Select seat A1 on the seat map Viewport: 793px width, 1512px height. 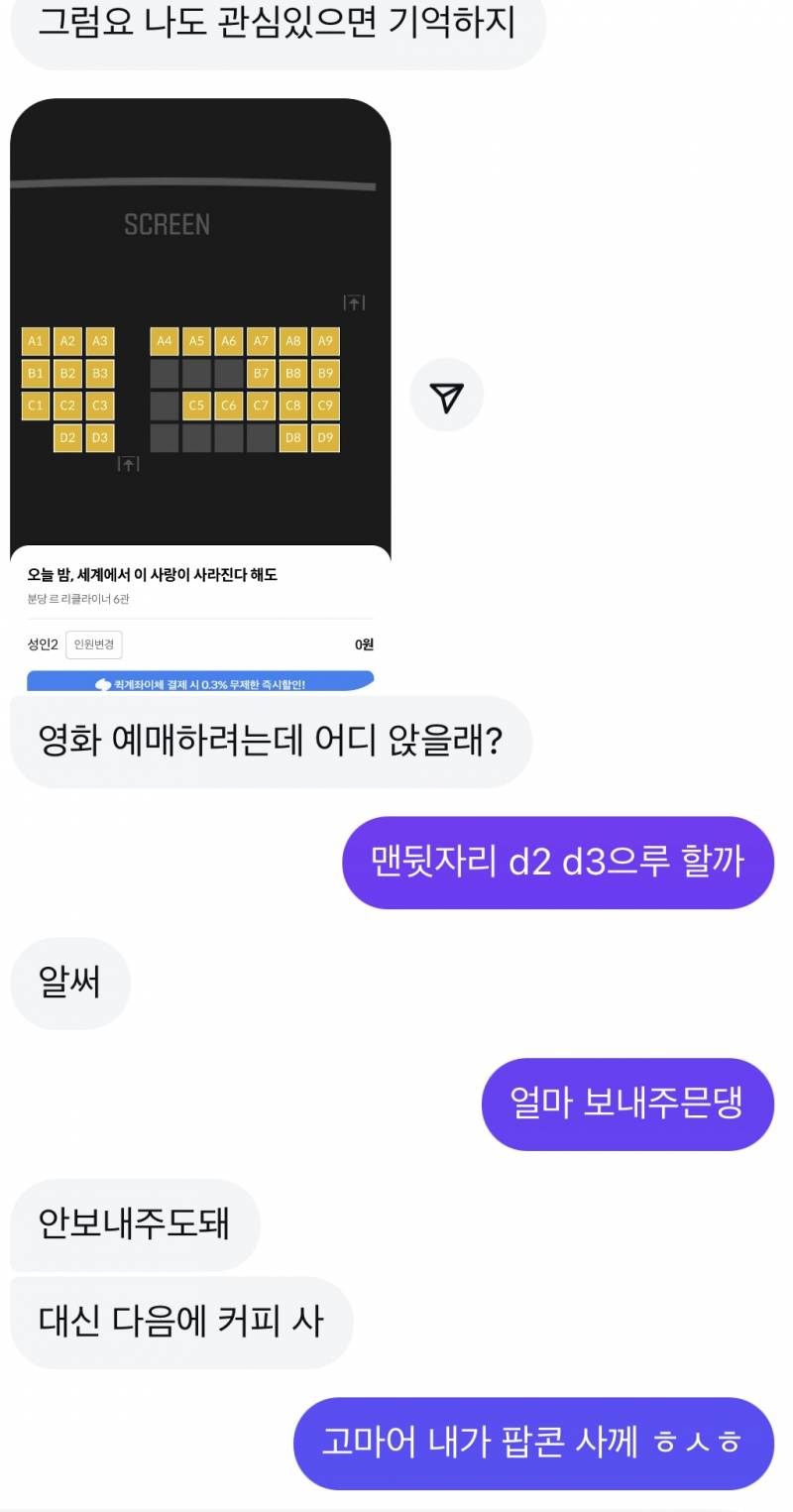pos(36,340)
